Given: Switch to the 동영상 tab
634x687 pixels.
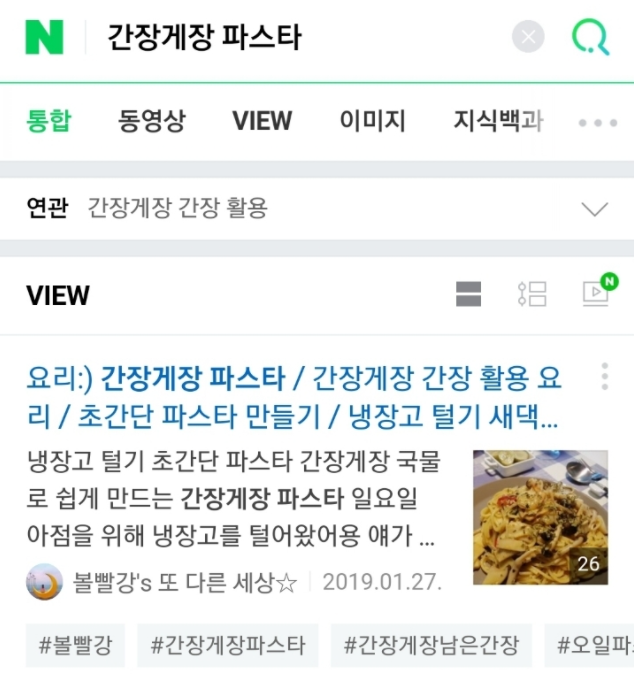Looking at the screenshot, I should (x=152, y=122).
